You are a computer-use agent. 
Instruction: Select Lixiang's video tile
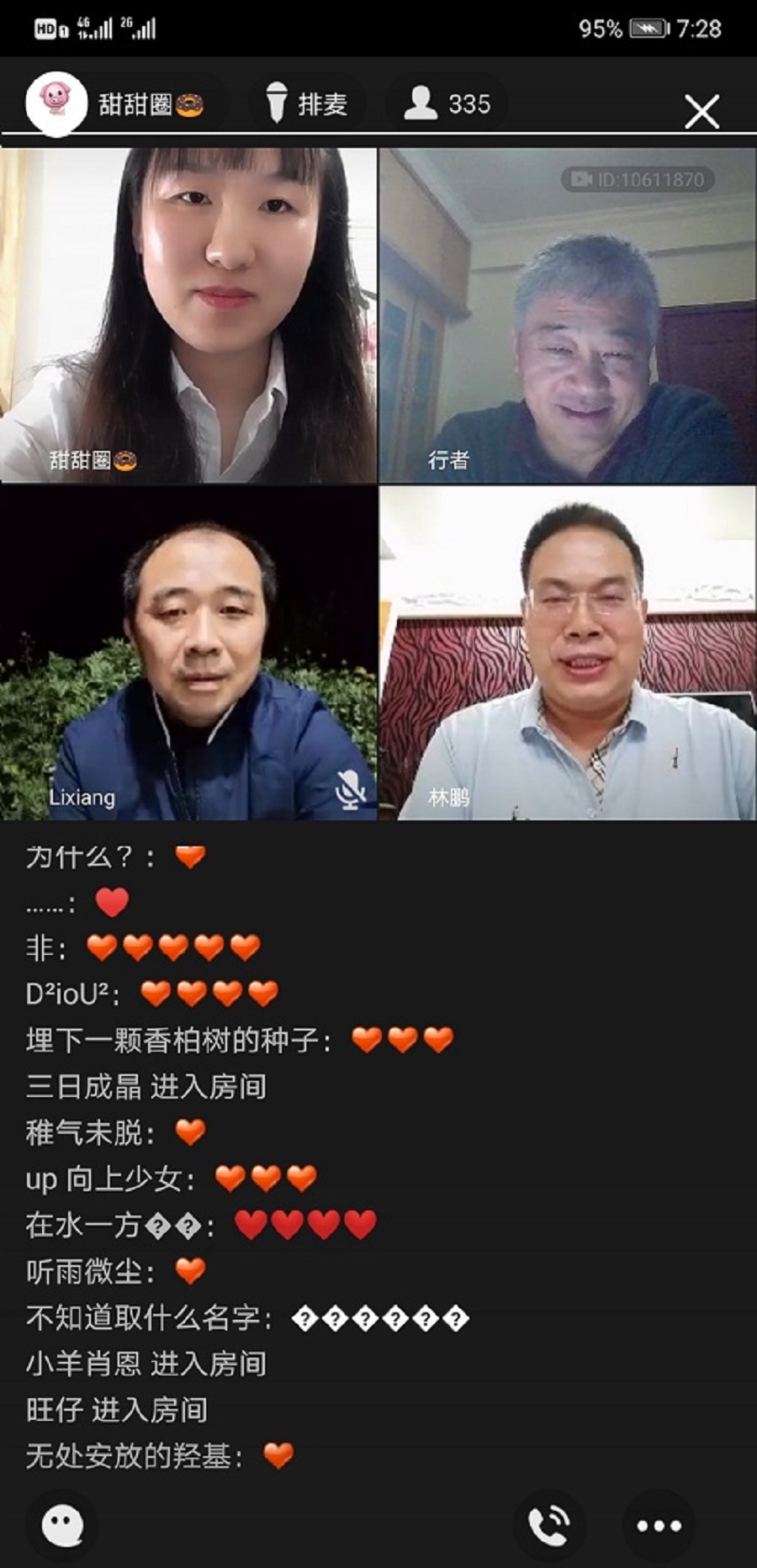coord(188,653)
